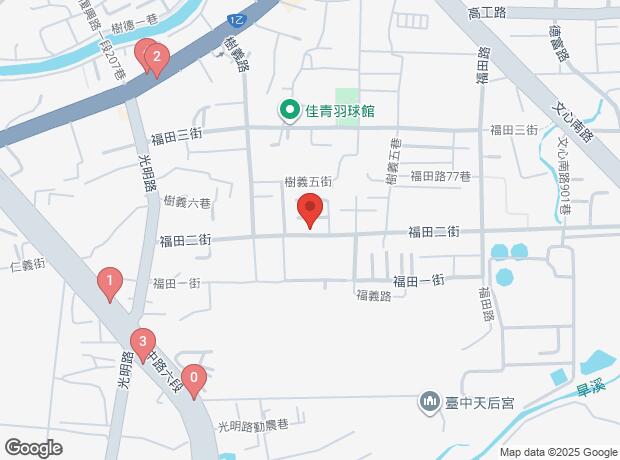Choose the map marker numbered 3
620x460 pixels.
click(143, 342)
